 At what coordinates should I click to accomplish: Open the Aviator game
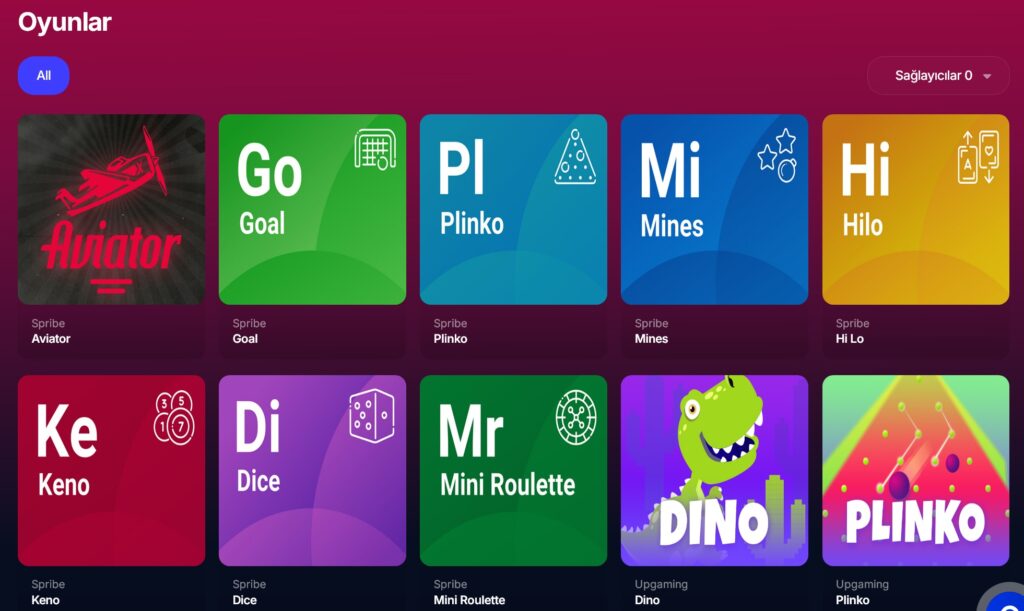pos(111,209)
